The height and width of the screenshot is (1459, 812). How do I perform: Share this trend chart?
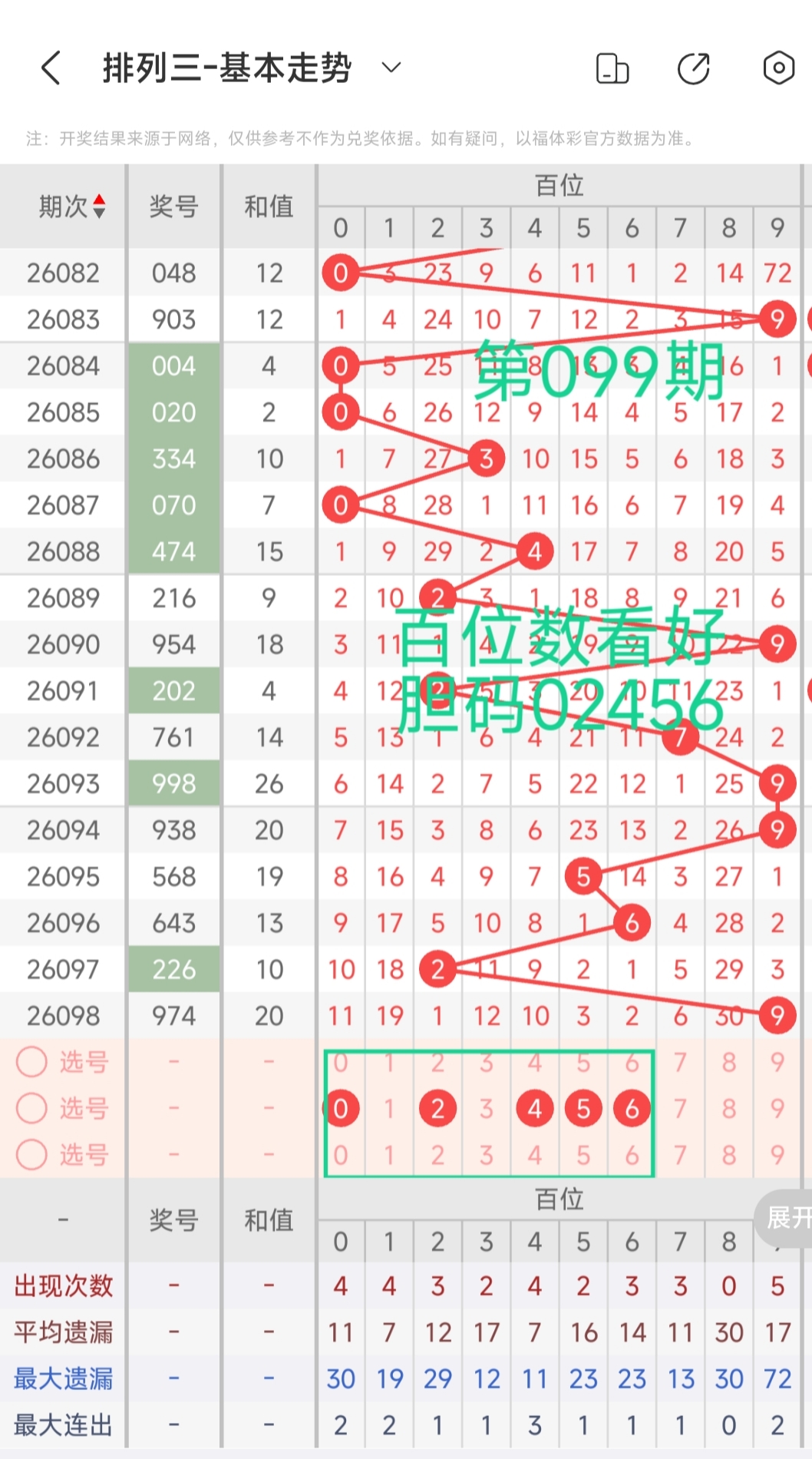pos(694,68)
